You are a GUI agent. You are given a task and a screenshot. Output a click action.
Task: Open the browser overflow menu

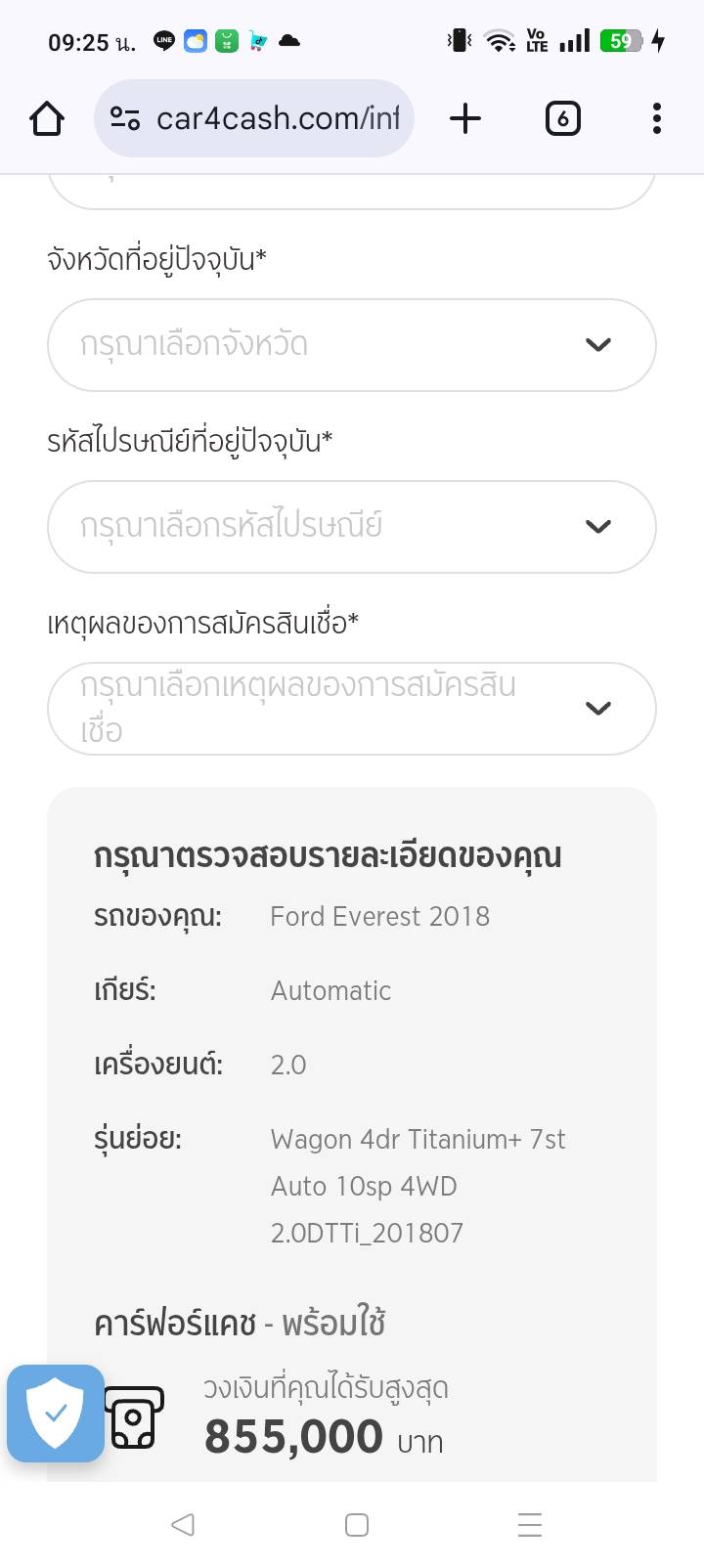coord(656,119)
